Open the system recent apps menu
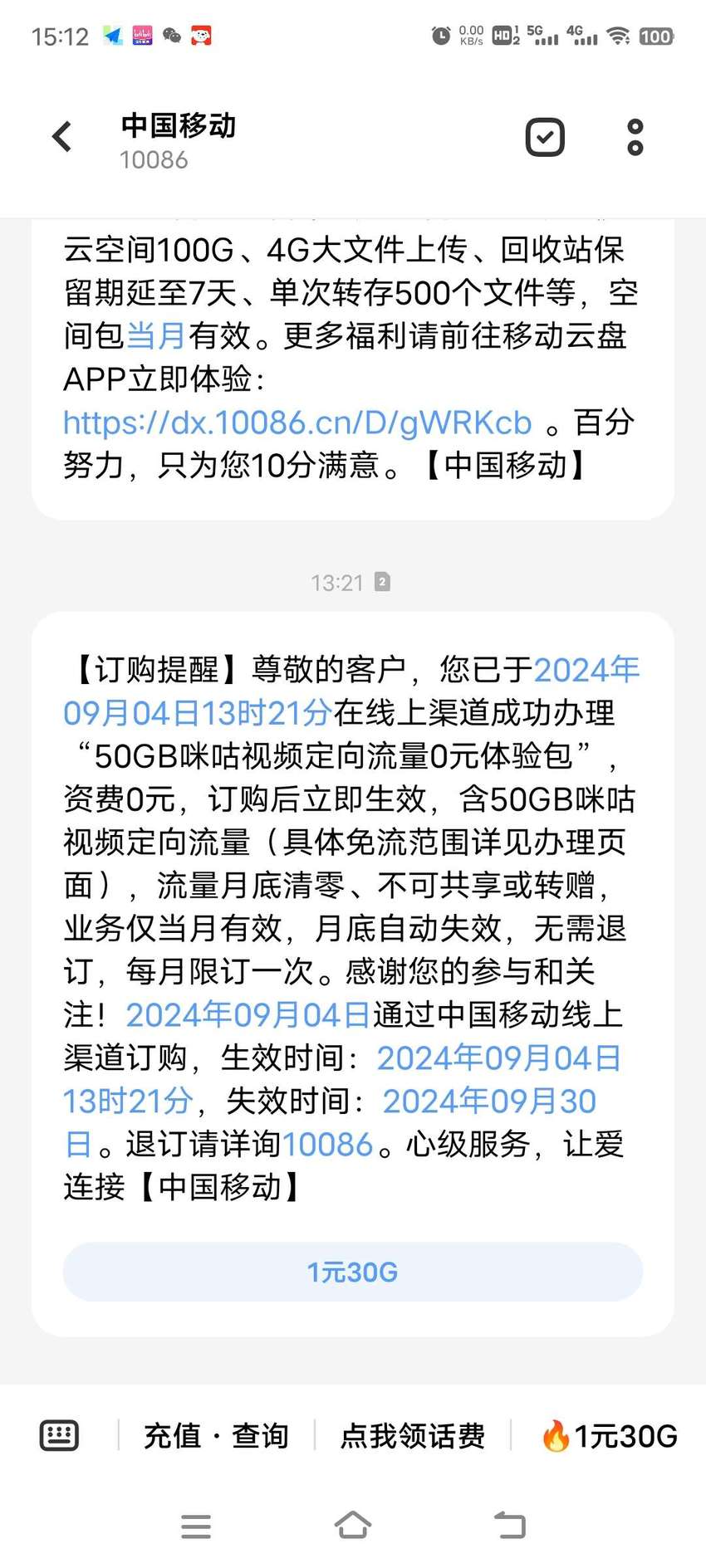706x1568 pixels. [x=196, y=1526]
